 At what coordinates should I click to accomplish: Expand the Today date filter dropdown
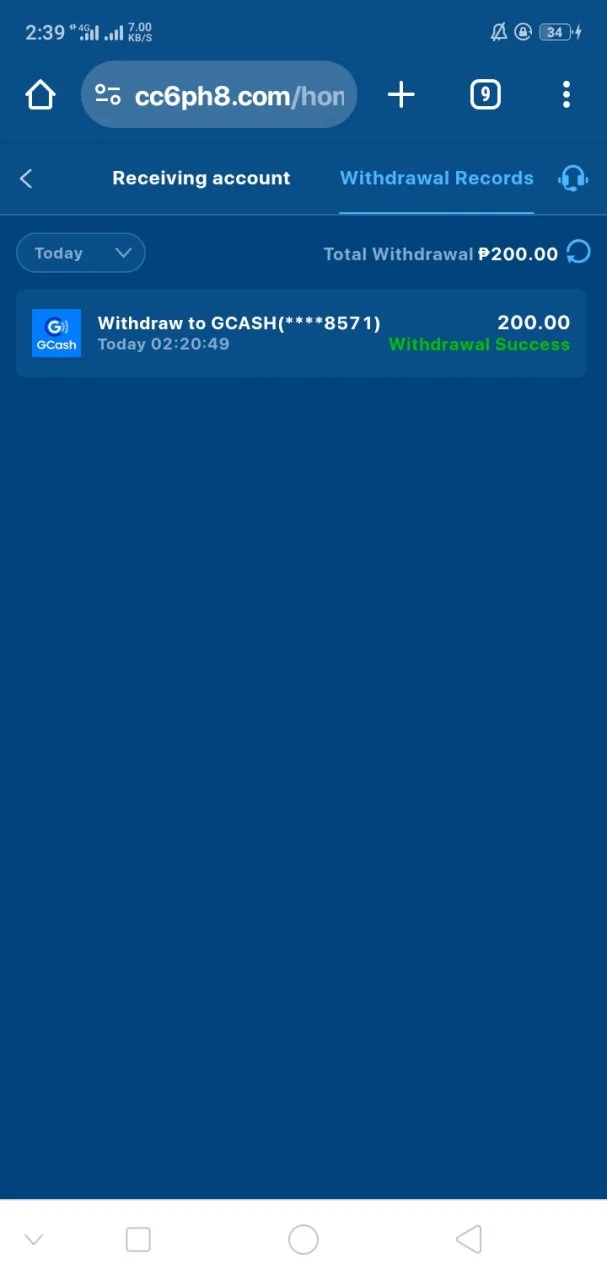pyautogui.click(x=81, y=253)
